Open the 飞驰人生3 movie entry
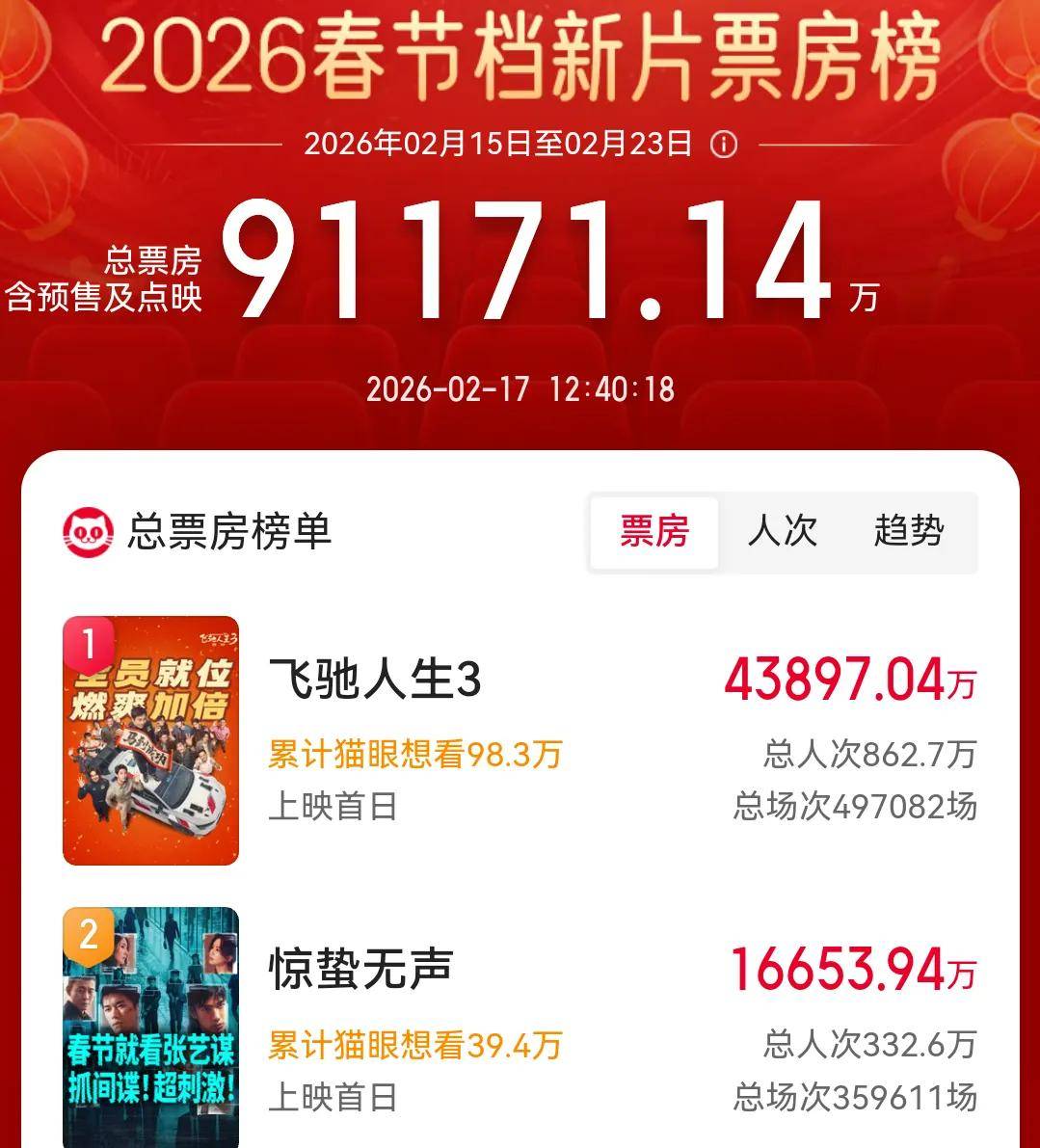 (374, 681)
